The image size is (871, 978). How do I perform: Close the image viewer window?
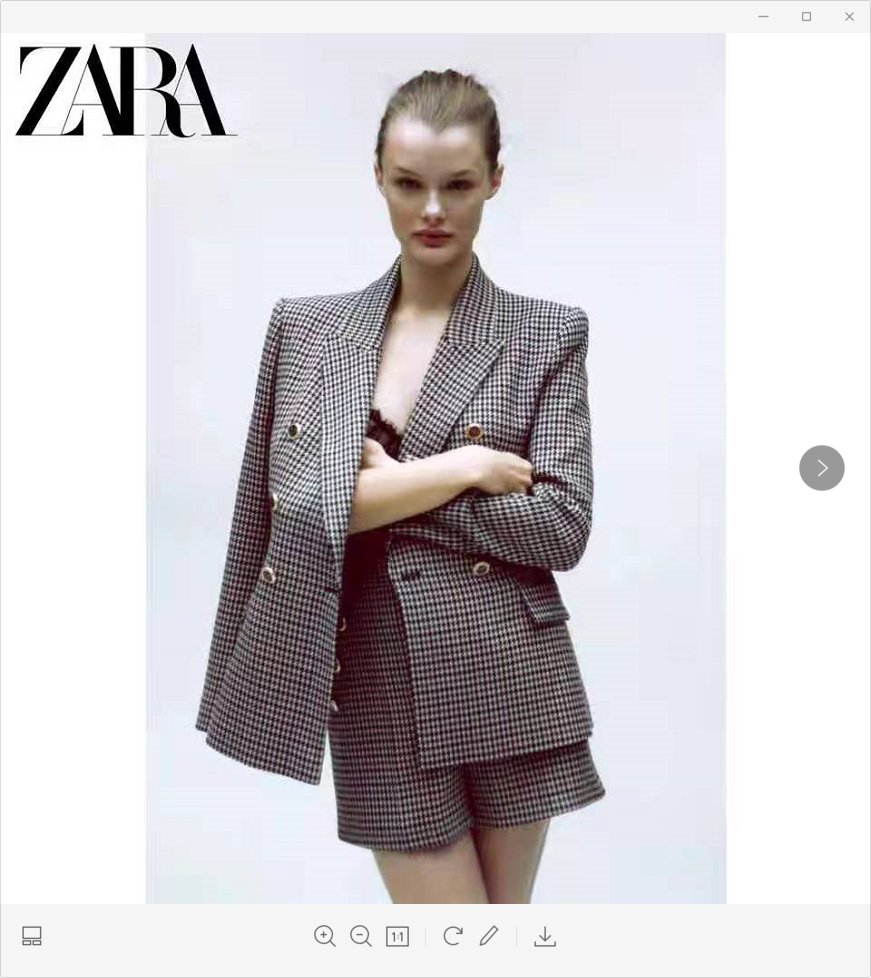point(849,16)
